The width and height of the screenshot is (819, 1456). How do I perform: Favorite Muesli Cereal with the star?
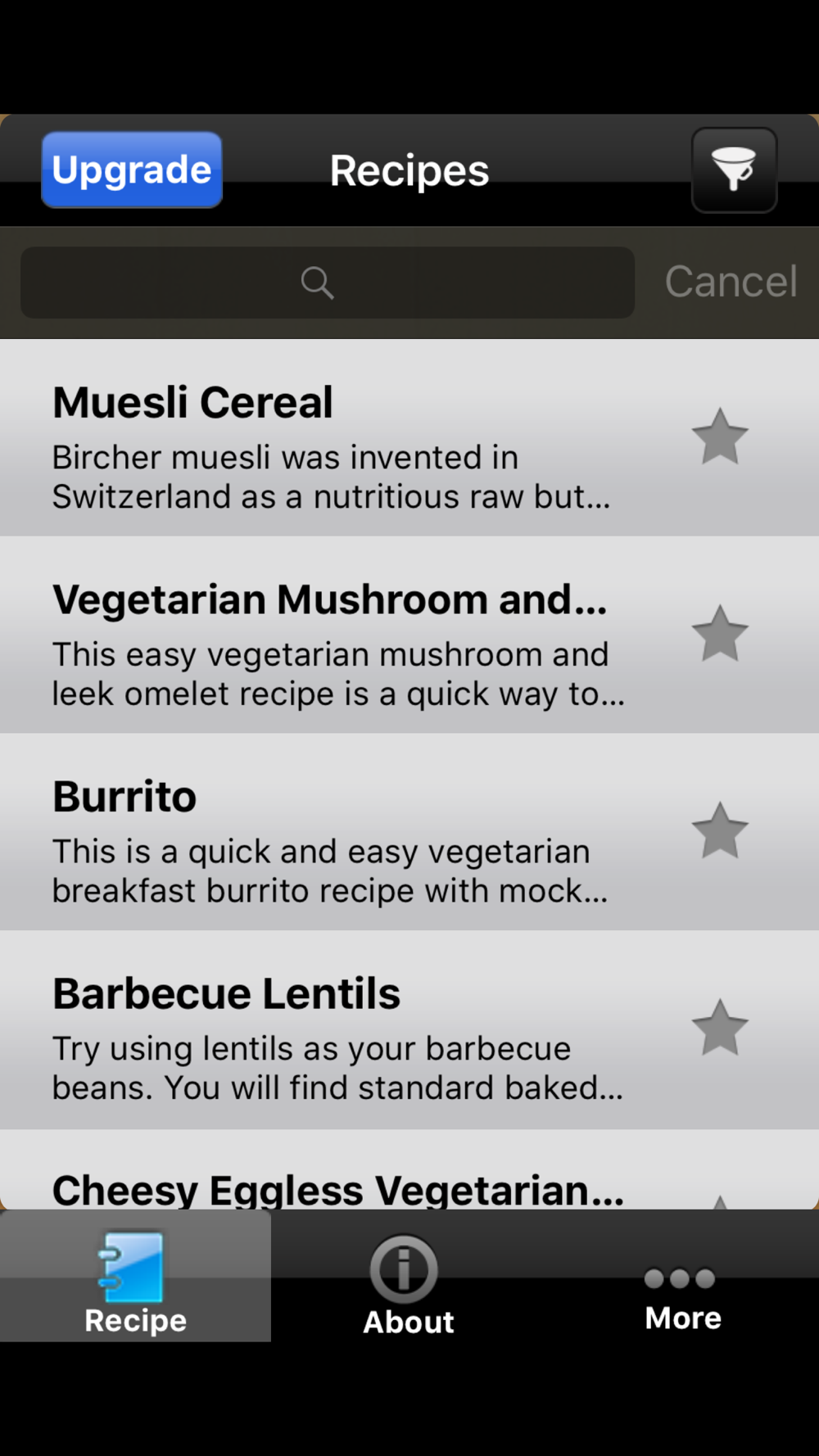(720, 437)
